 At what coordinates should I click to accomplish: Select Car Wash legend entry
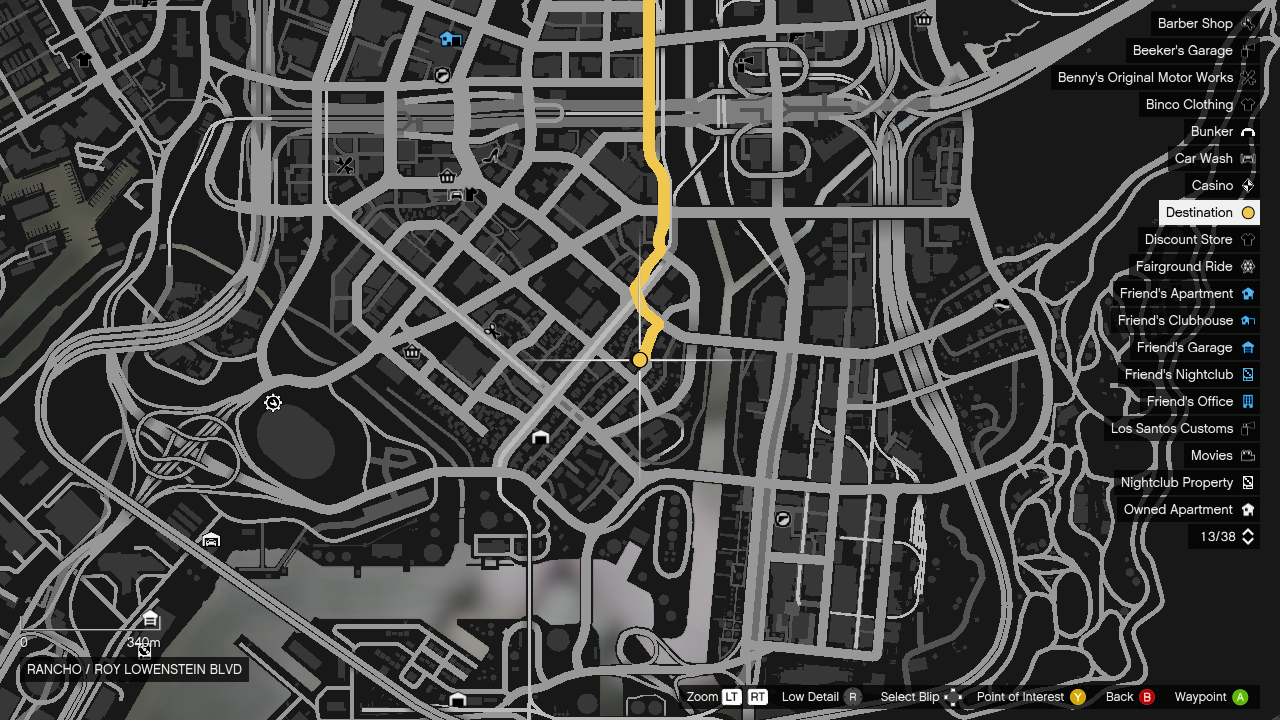(1213, 158)
